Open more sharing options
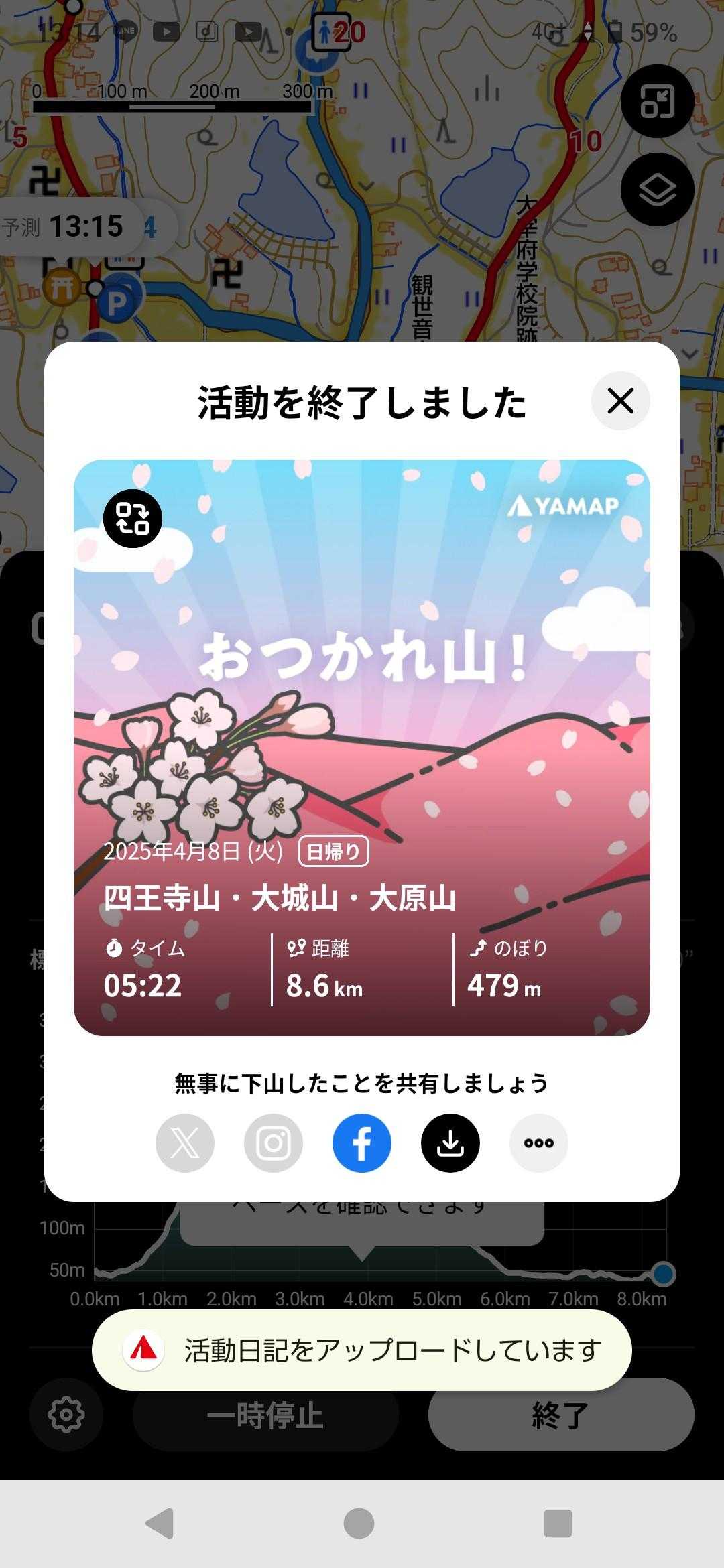Image resolution: width=724 pixels, height=1568 pixels. click(x=539, y=1143)
